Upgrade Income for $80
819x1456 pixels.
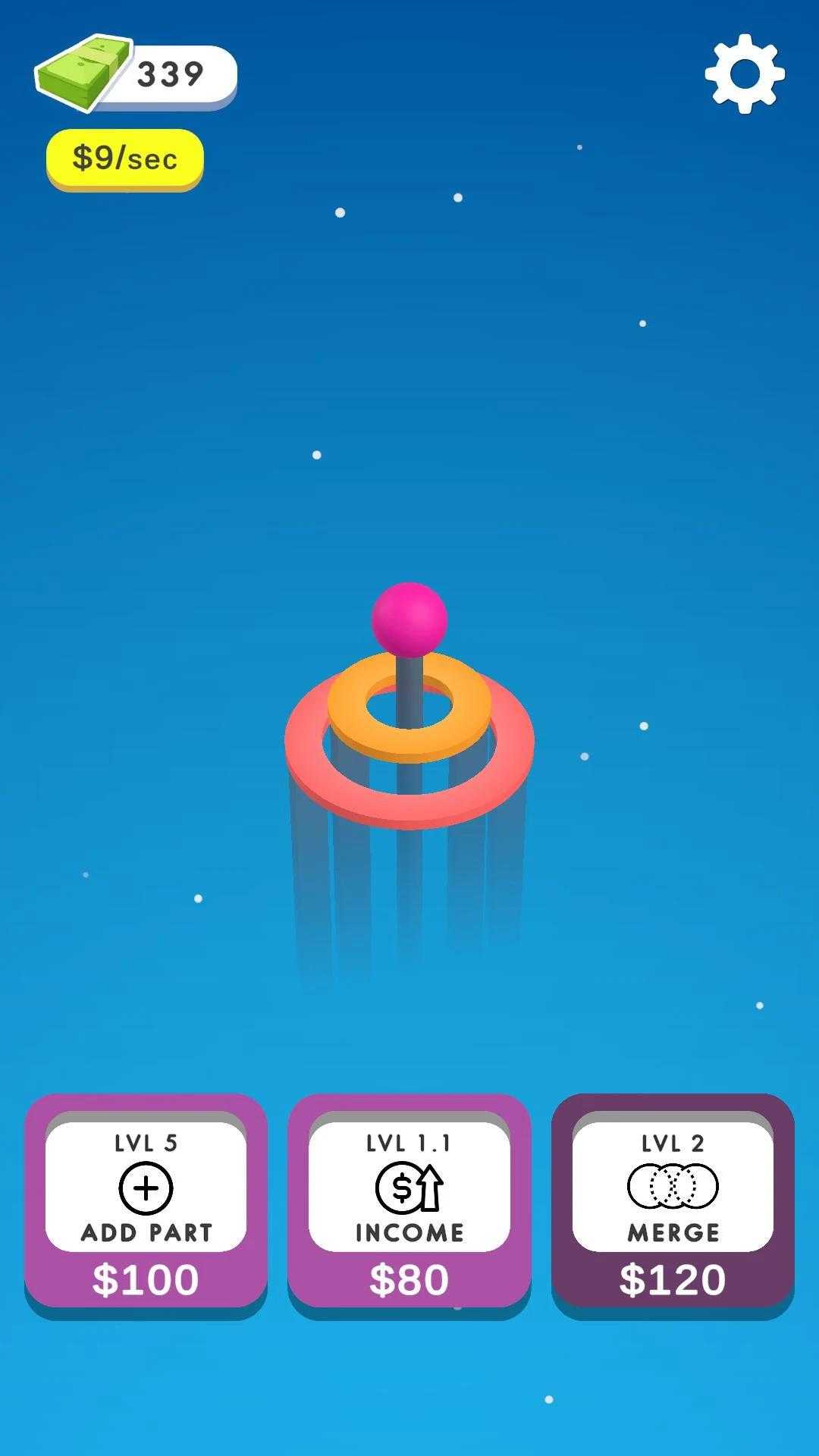[x=409, y=1202]
